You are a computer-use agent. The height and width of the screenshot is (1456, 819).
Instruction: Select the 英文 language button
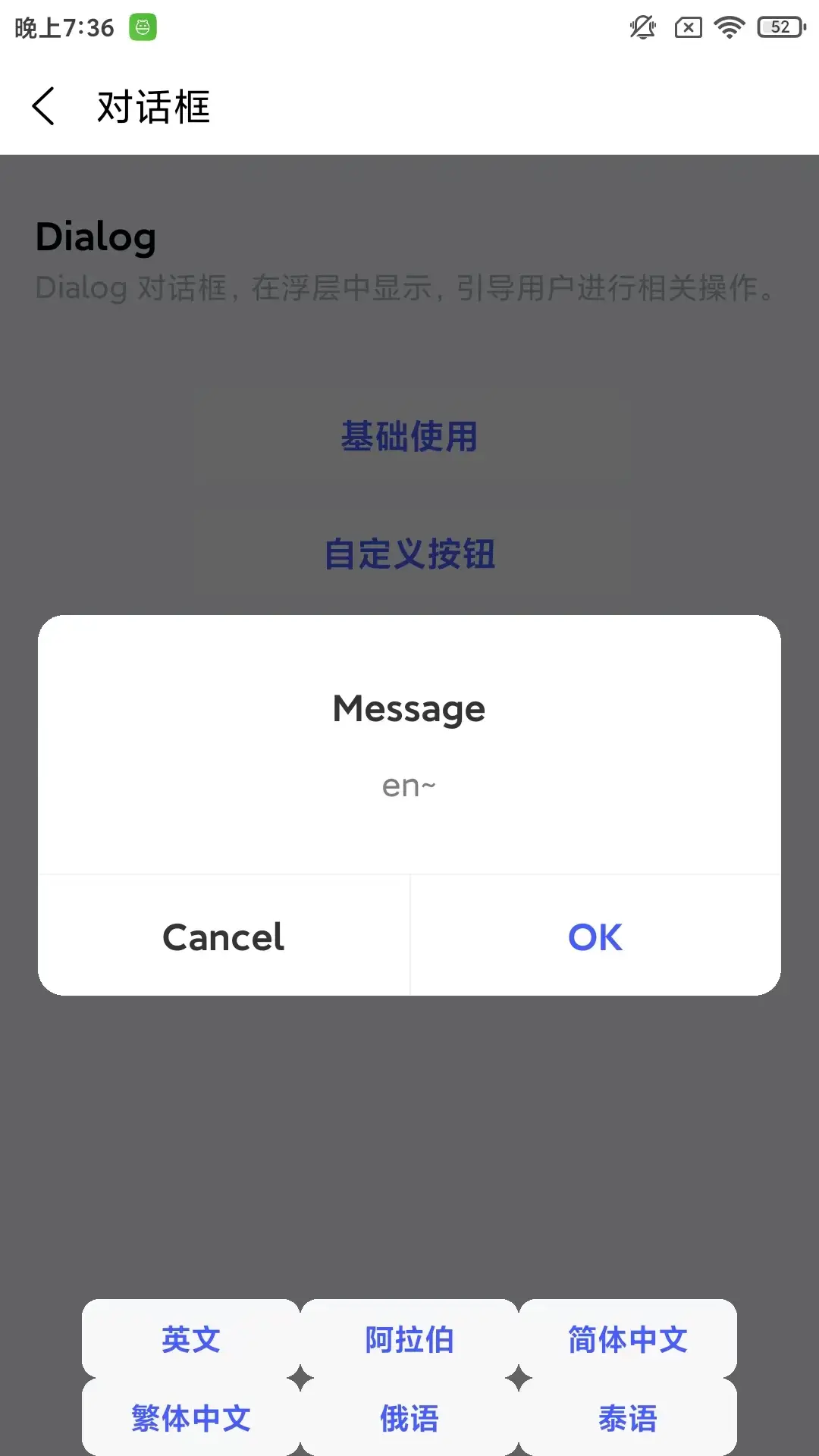click(x=191, y=1340)
